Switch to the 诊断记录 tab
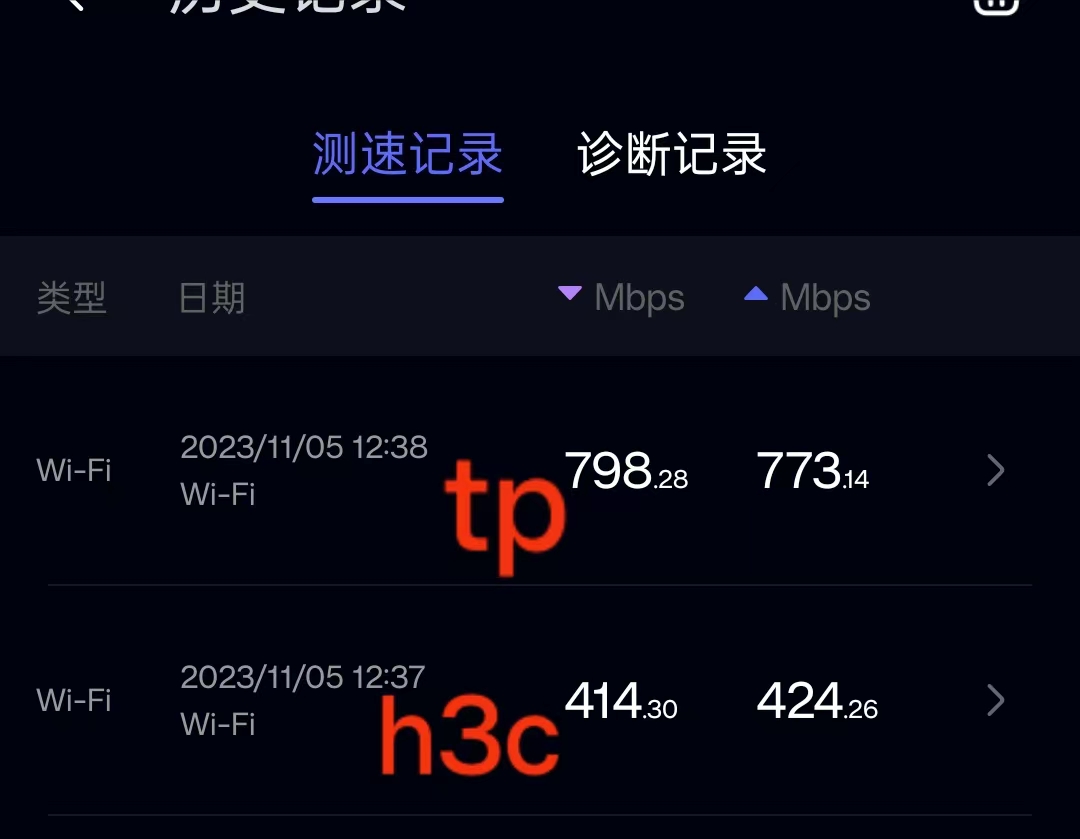The image size is (1080, 839). (x=671, y=155)
